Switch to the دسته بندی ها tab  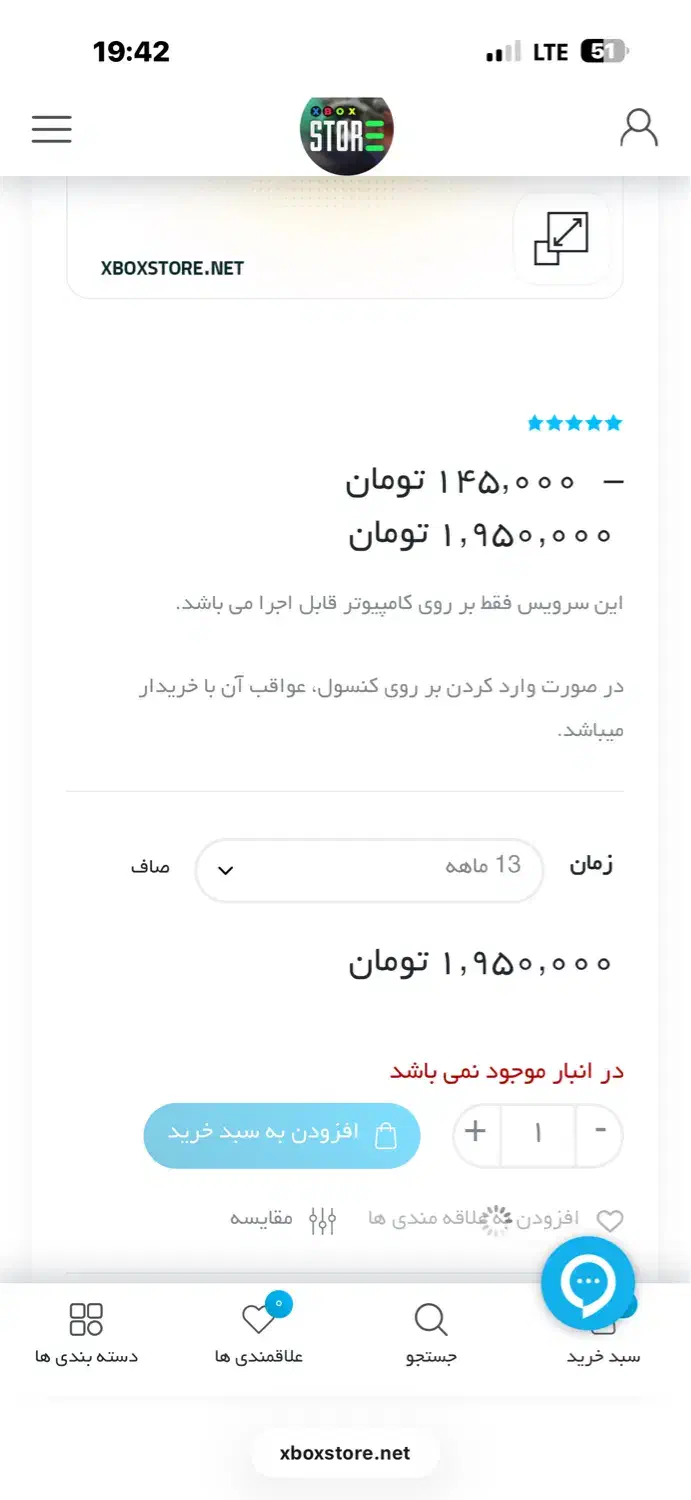[86, 1333]
